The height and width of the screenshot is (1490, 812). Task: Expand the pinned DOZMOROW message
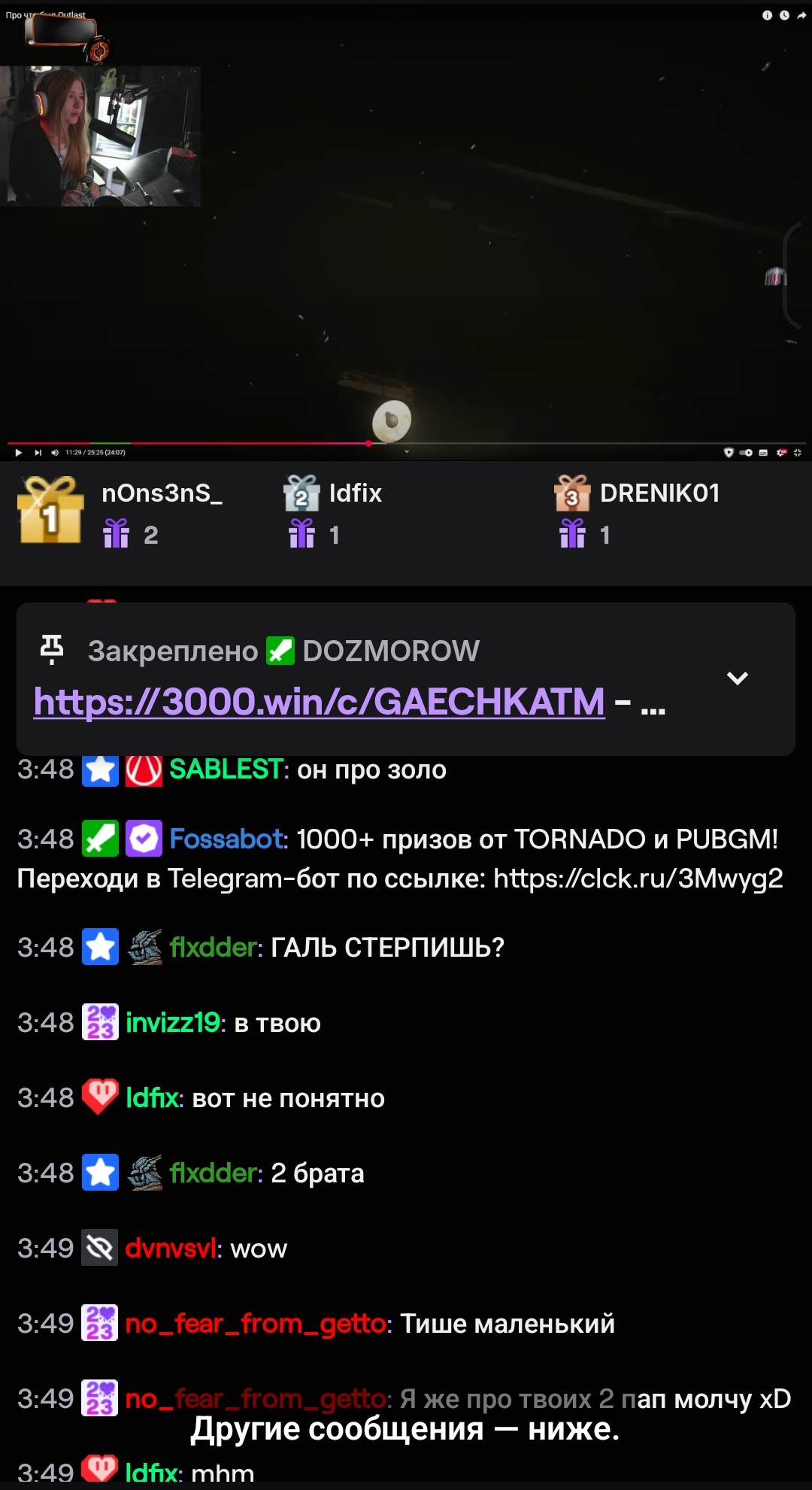[737, 678]
